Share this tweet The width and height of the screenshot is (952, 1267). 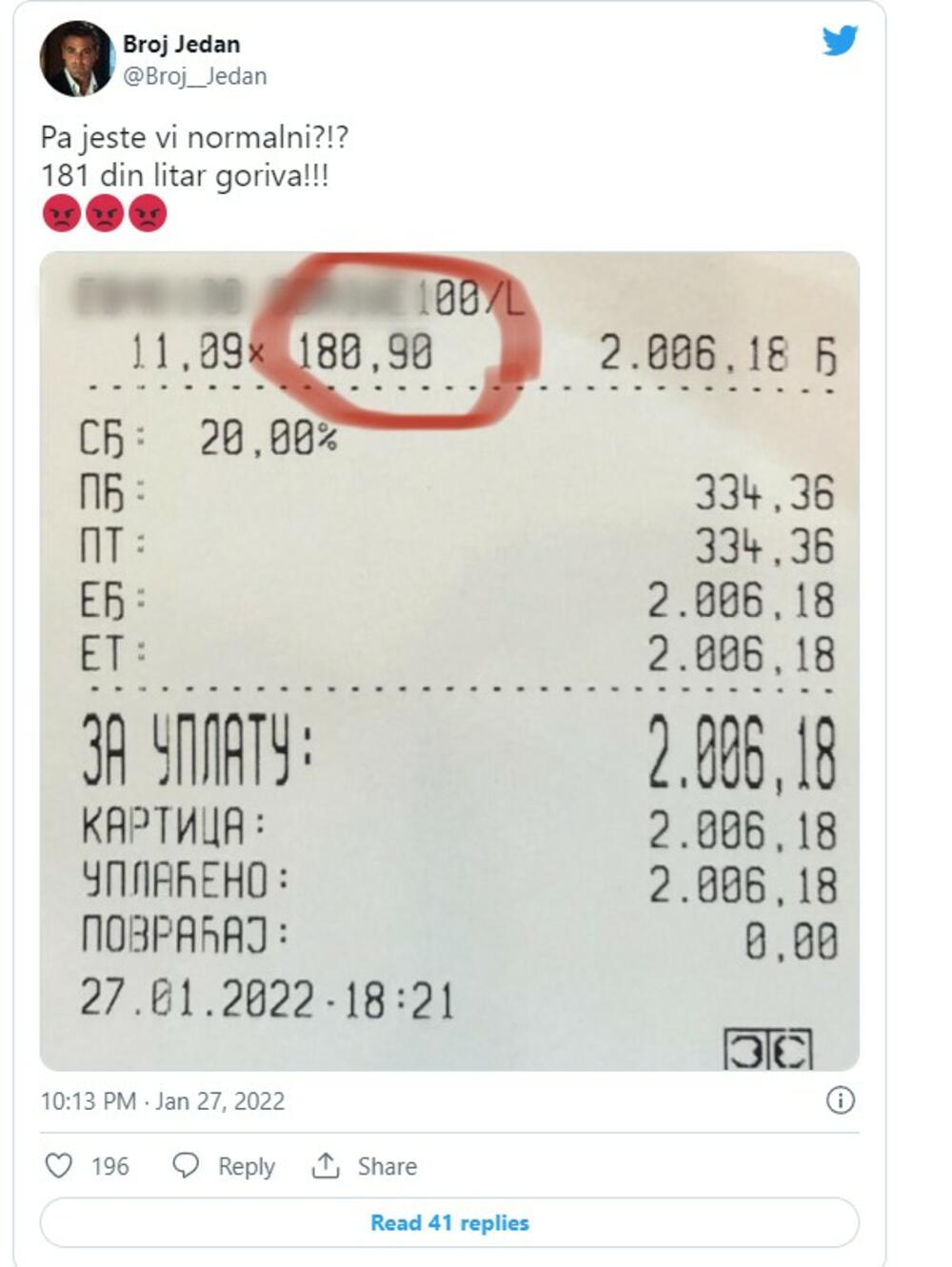[x=365, y=1166]
